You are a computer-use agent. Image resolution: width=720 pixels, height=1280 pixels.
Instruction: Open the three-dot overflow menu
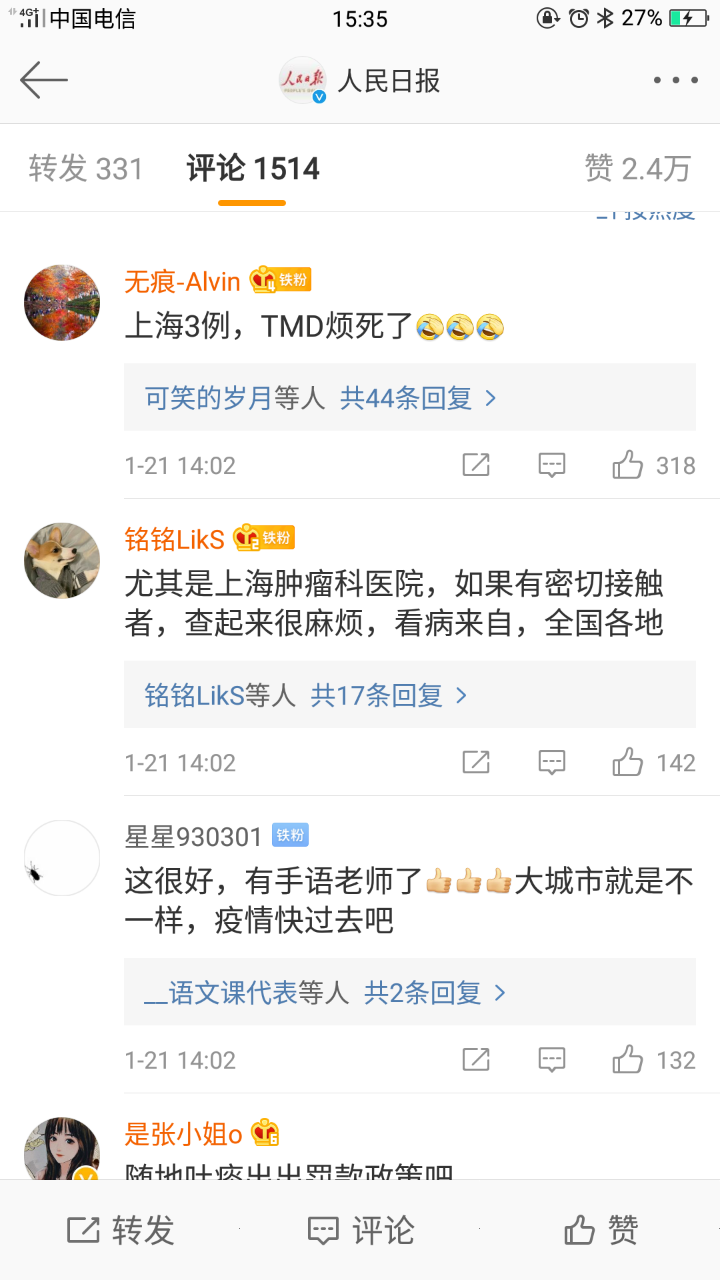(x=675, y=80)
